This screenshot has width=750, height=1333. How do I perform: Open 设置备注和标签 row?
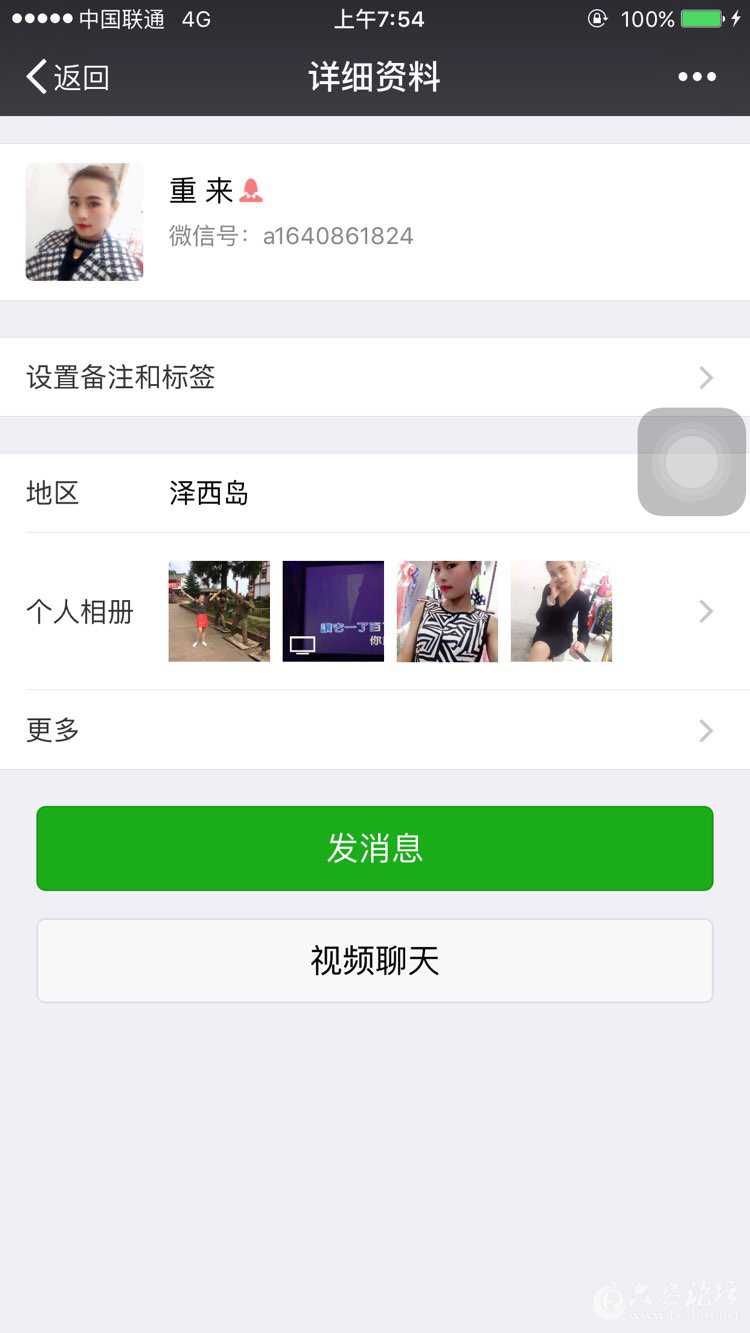(x=374, y=377)
